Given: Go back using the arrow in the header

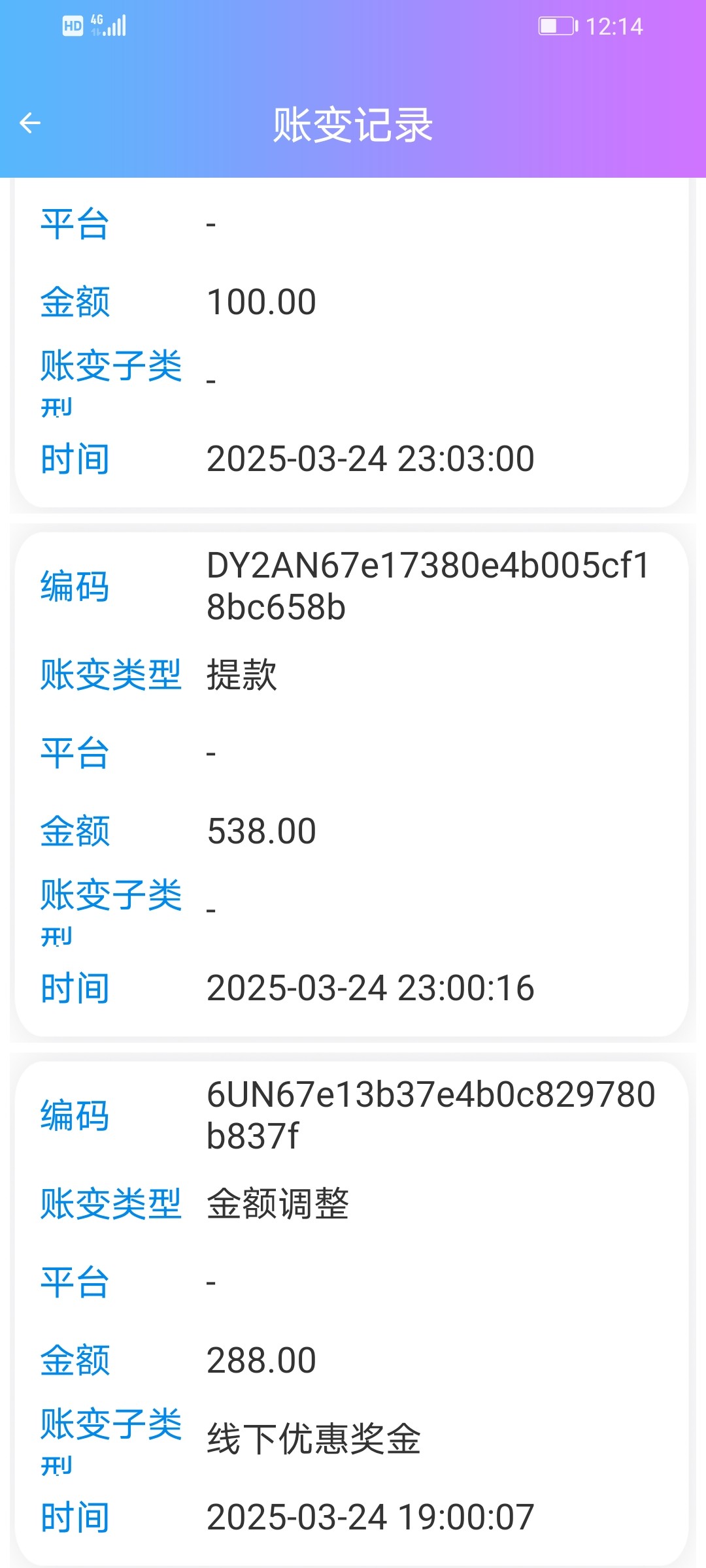Looking at the screenshot, I should pyautogui.click(x=30, y=123).
